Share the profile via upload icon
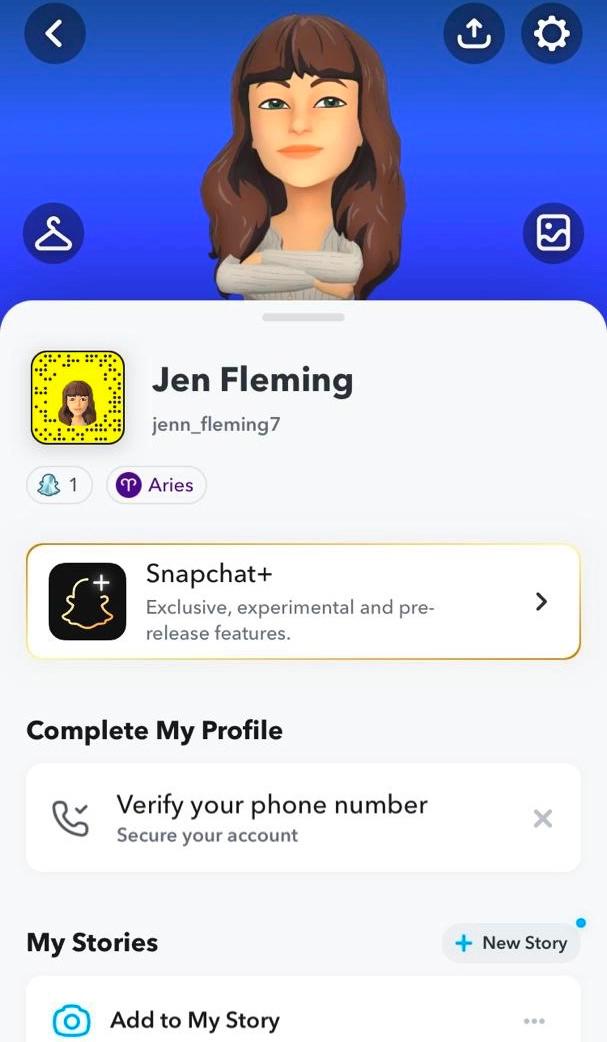 [x=474, y=34]
